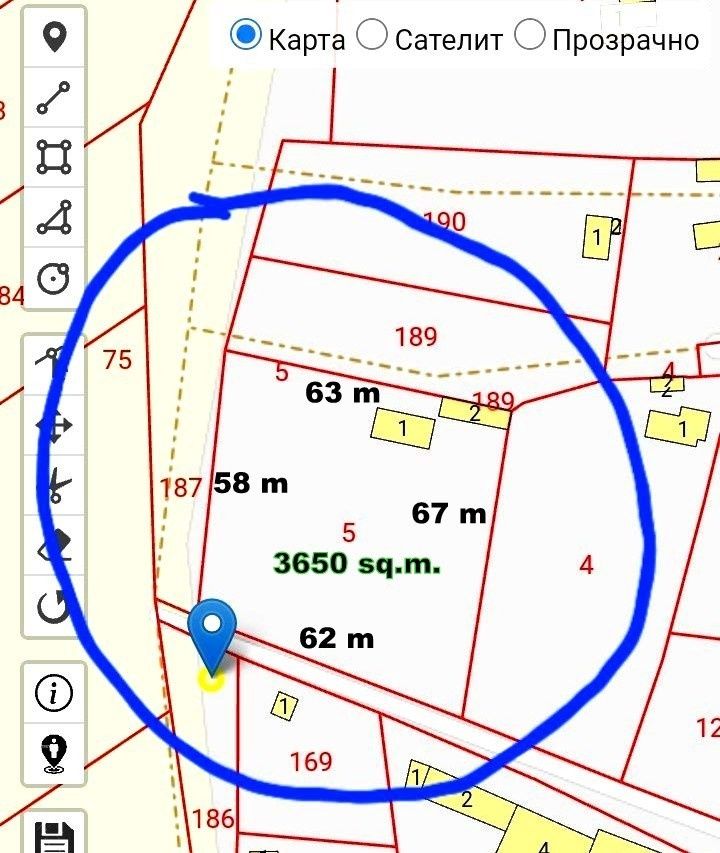Image resolution: width=720 pixels, height=853 pixels.
Task: Activate the scissors cut tool
Action: (53, 486)
